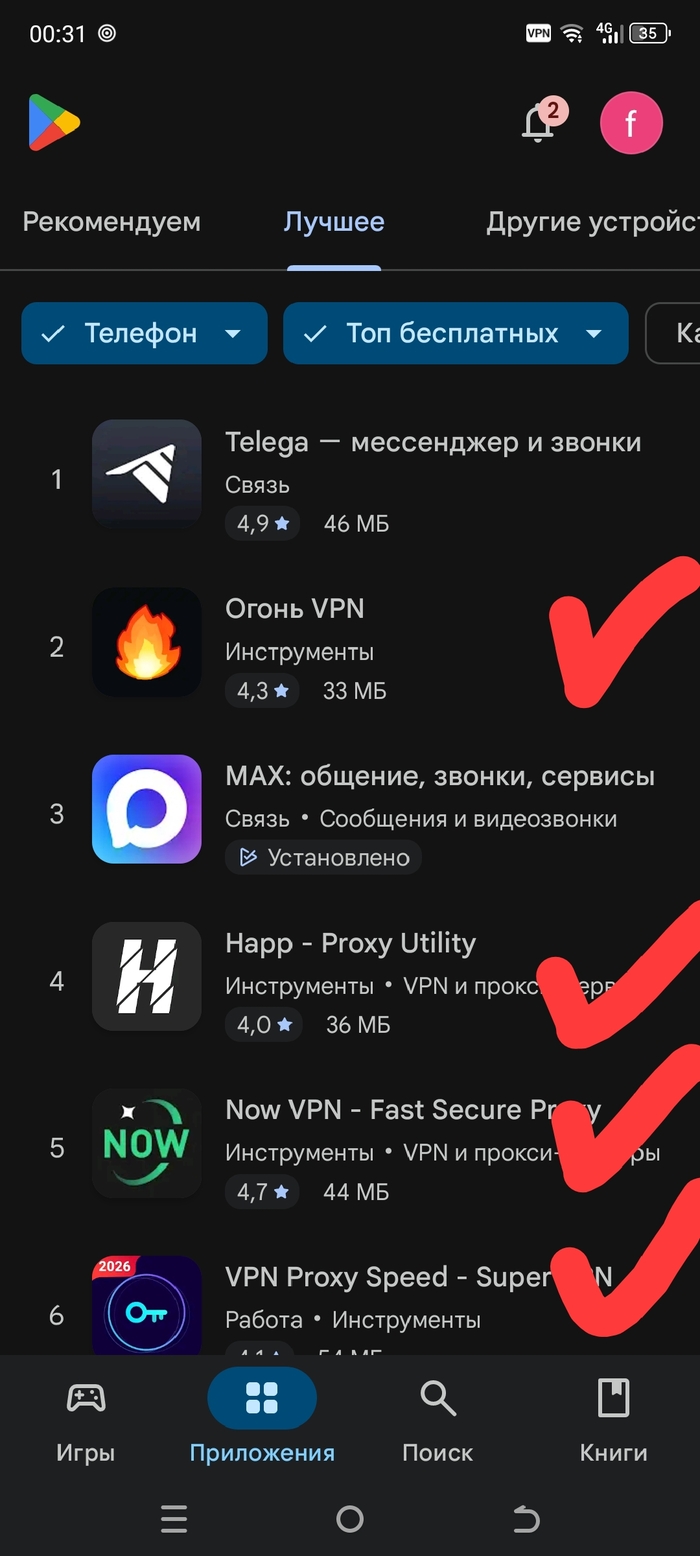Tap the system home button
Image resolution: width=700 pixels, height=1556 pixels.
pos(350,1520)
